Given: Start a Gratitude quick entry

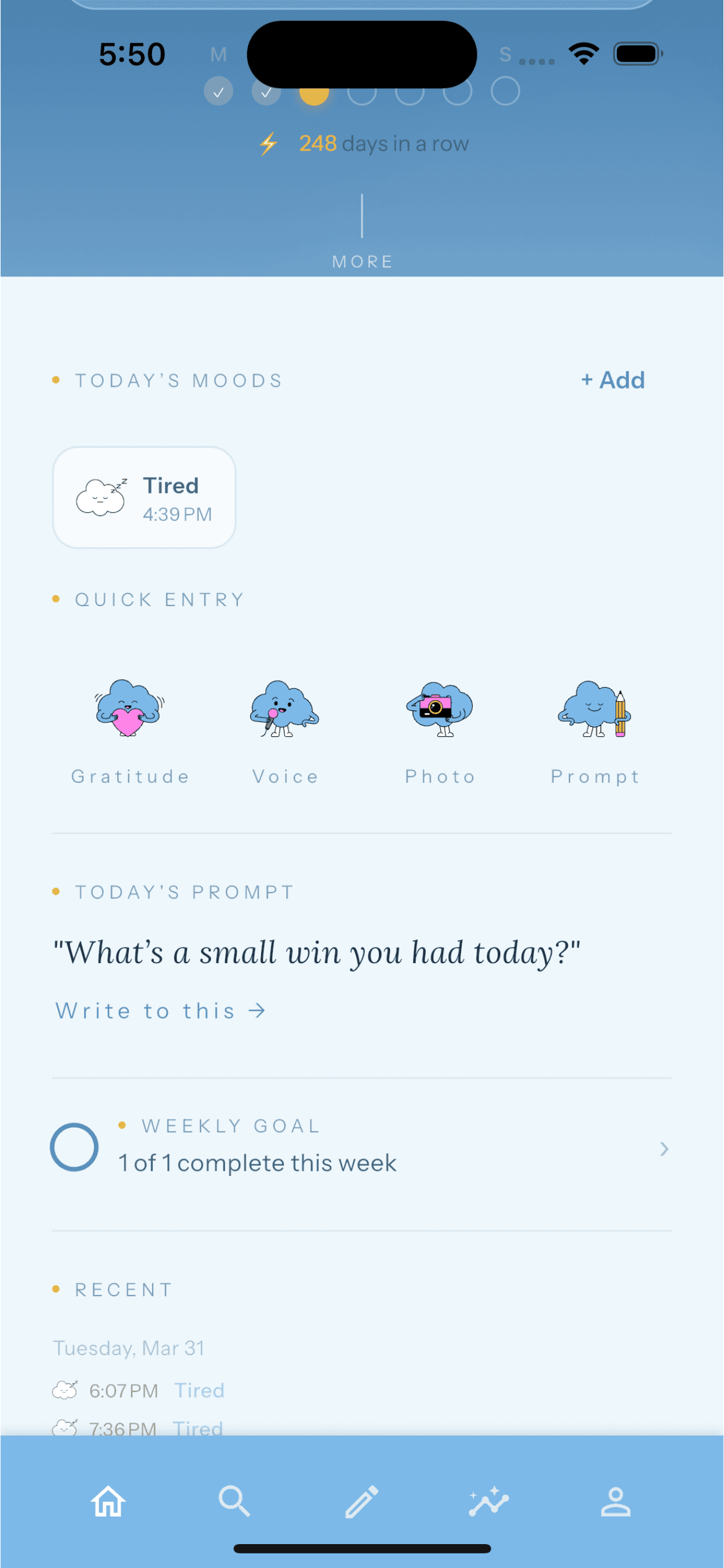Looking at the screenshot, I should pyautogui.click(x=129, y=730).
